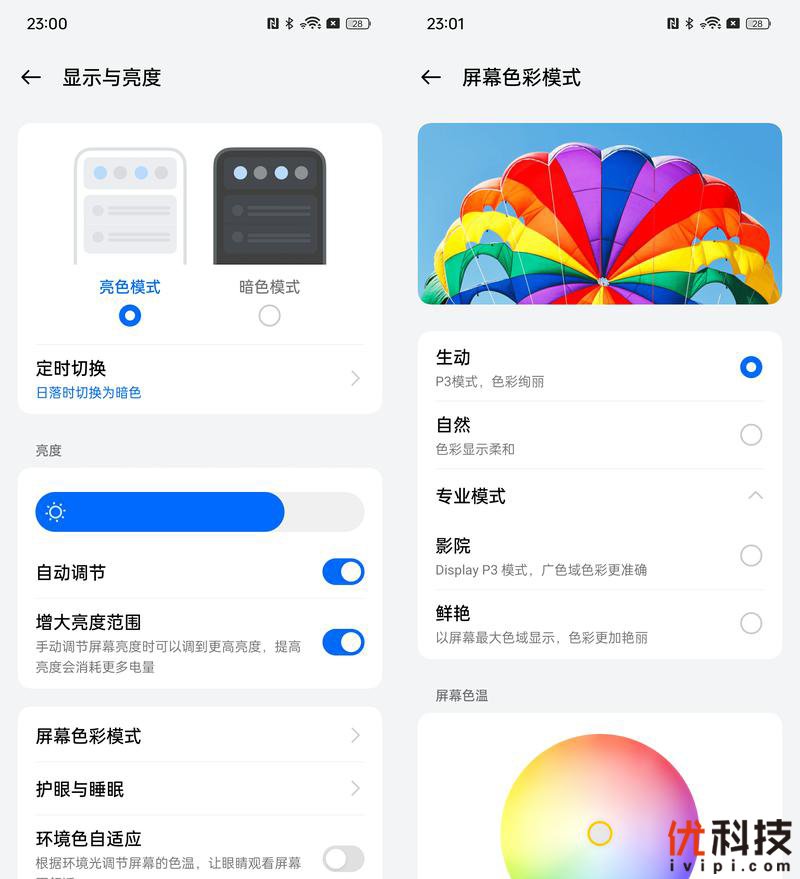Go back from the 显示与亮度 page
The height and width of the screenshot is (879, 800).
(31, 78)
